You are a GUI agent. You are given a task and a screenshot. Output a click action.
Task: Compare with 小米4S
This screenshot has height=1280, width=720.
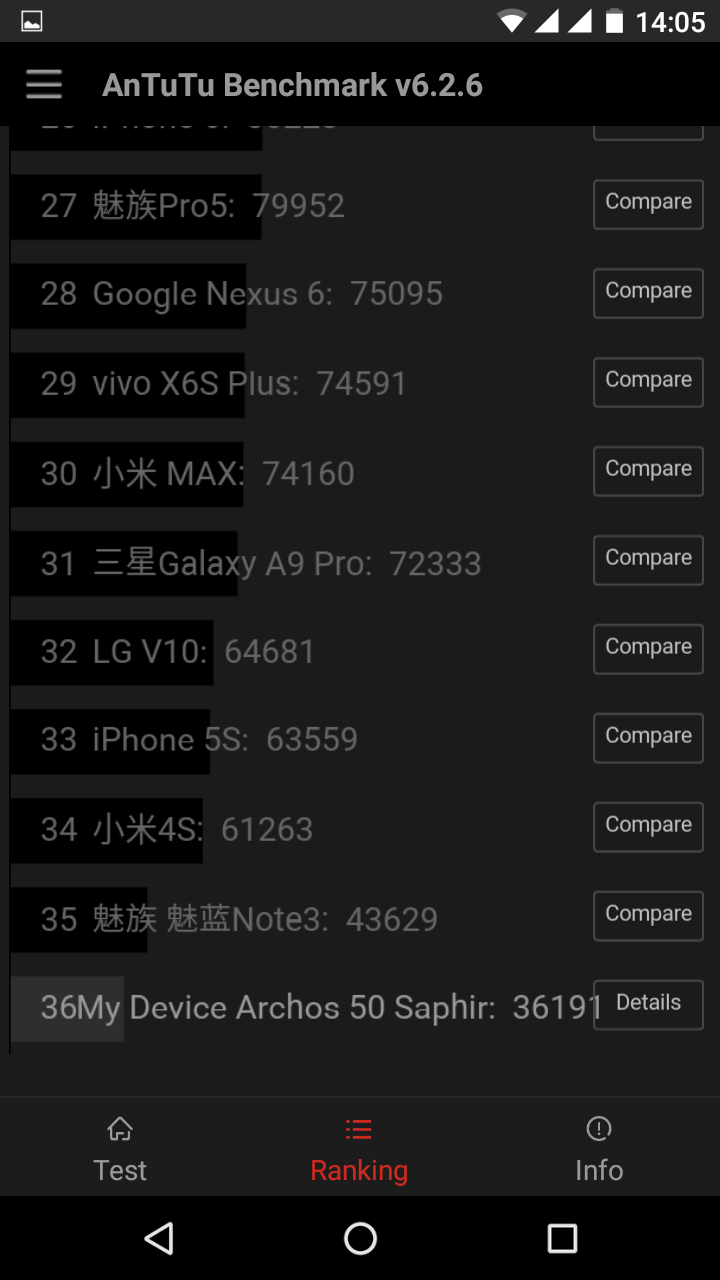648,827
